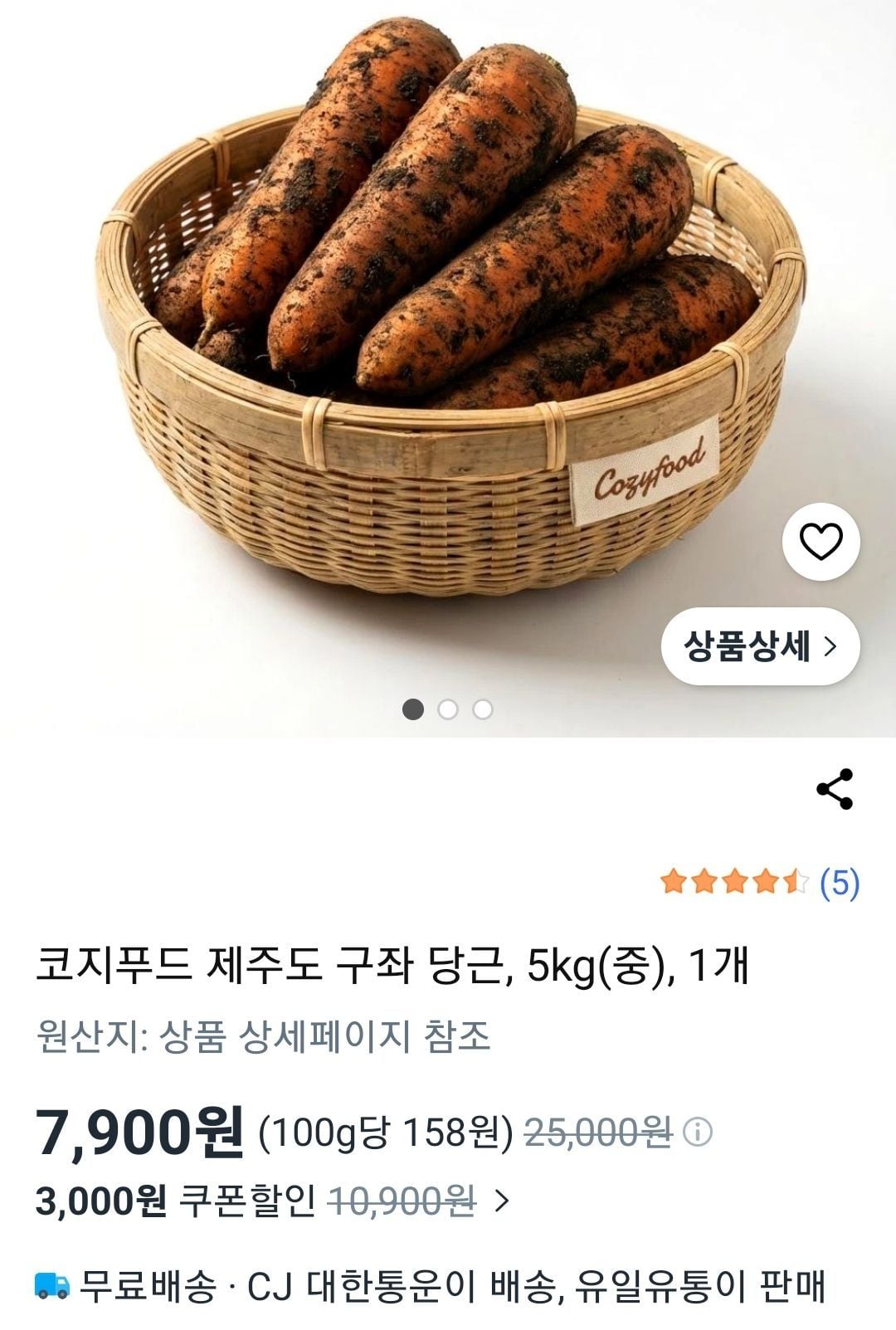The height and width of the screenshot is (1330, 896).
Task: Open the 5 customer reviews
Action: pyautogui.click(x=839, y=883)
